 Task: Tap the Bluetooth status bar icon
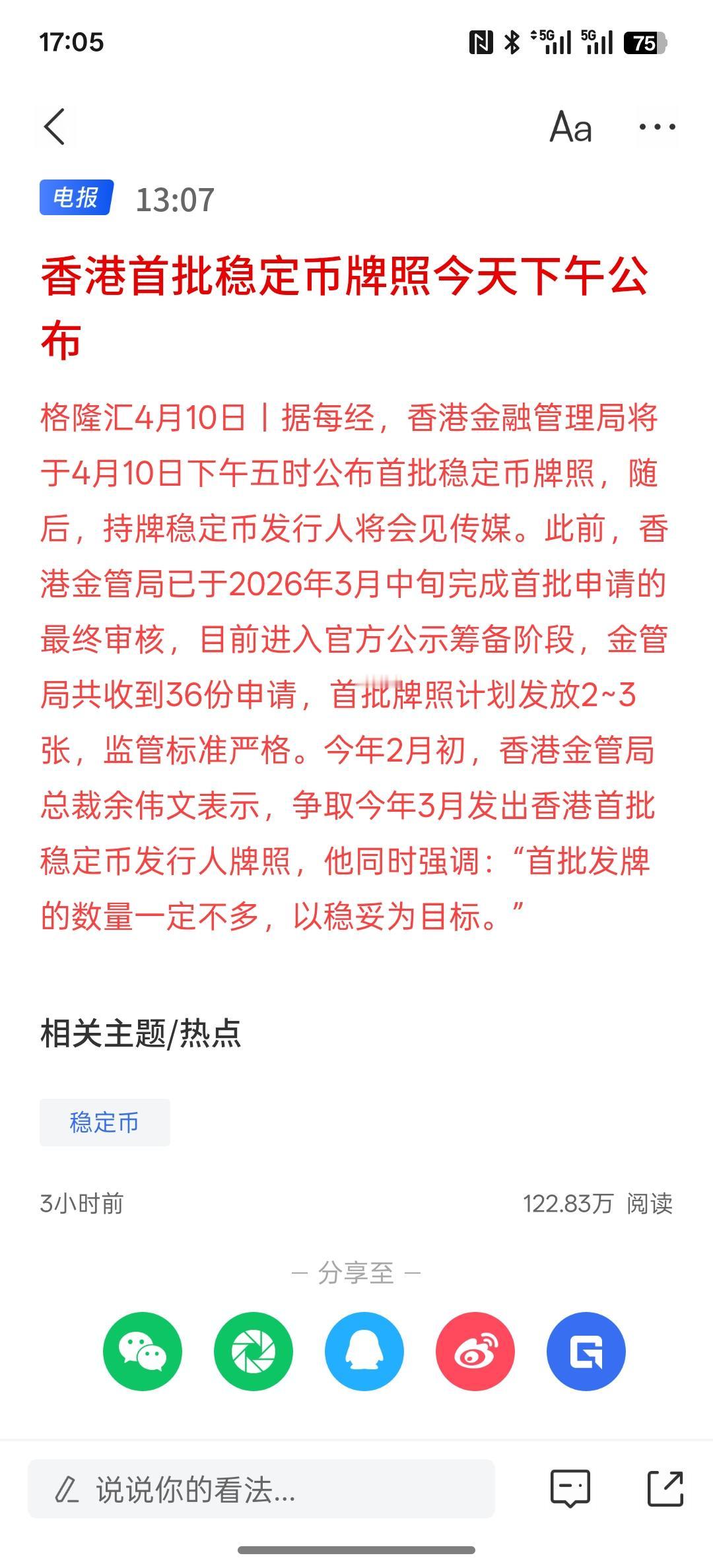pos(510,42)
